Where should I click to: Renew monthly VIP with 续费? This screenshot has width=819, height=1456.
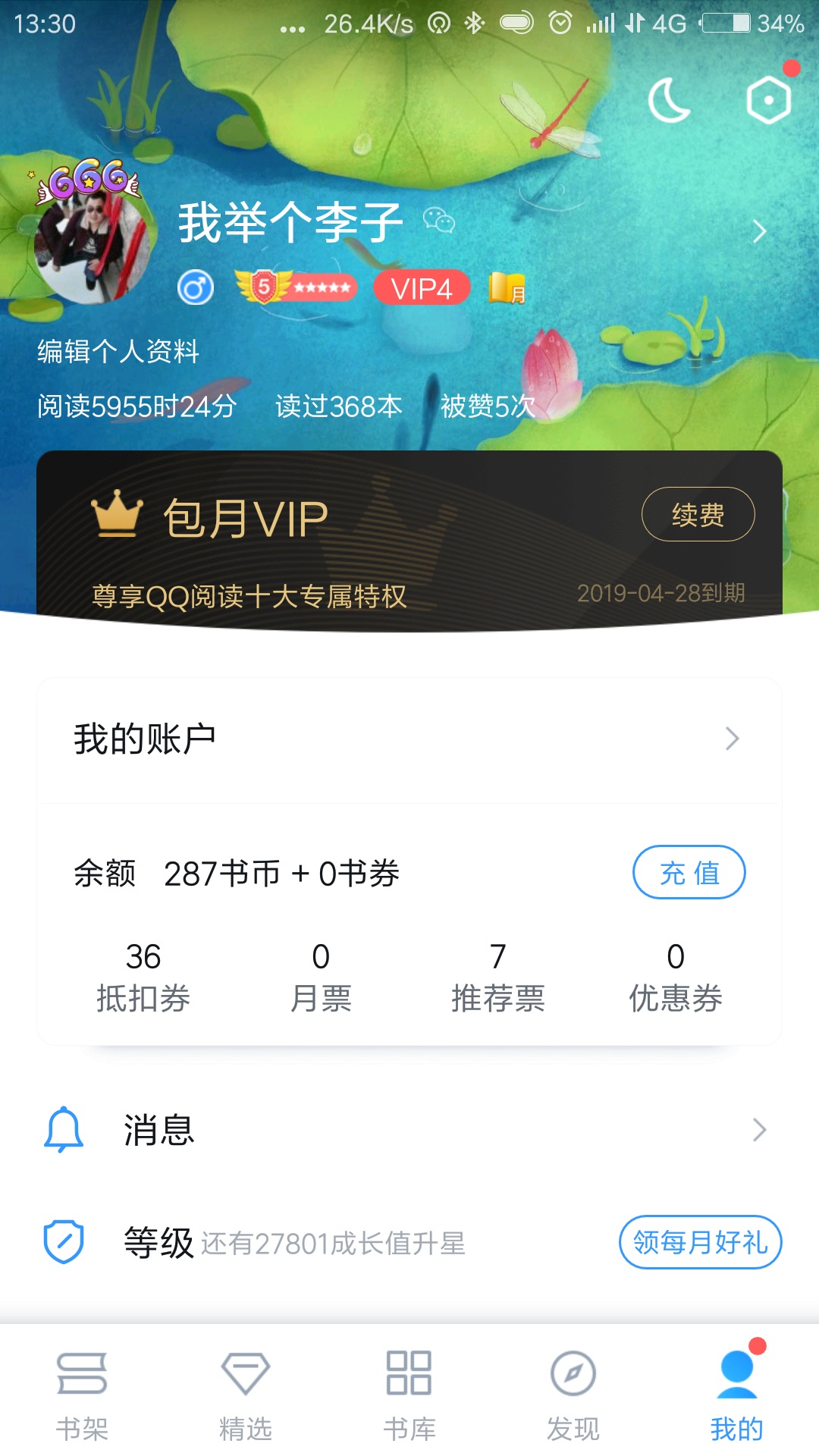tap(698, 515)
